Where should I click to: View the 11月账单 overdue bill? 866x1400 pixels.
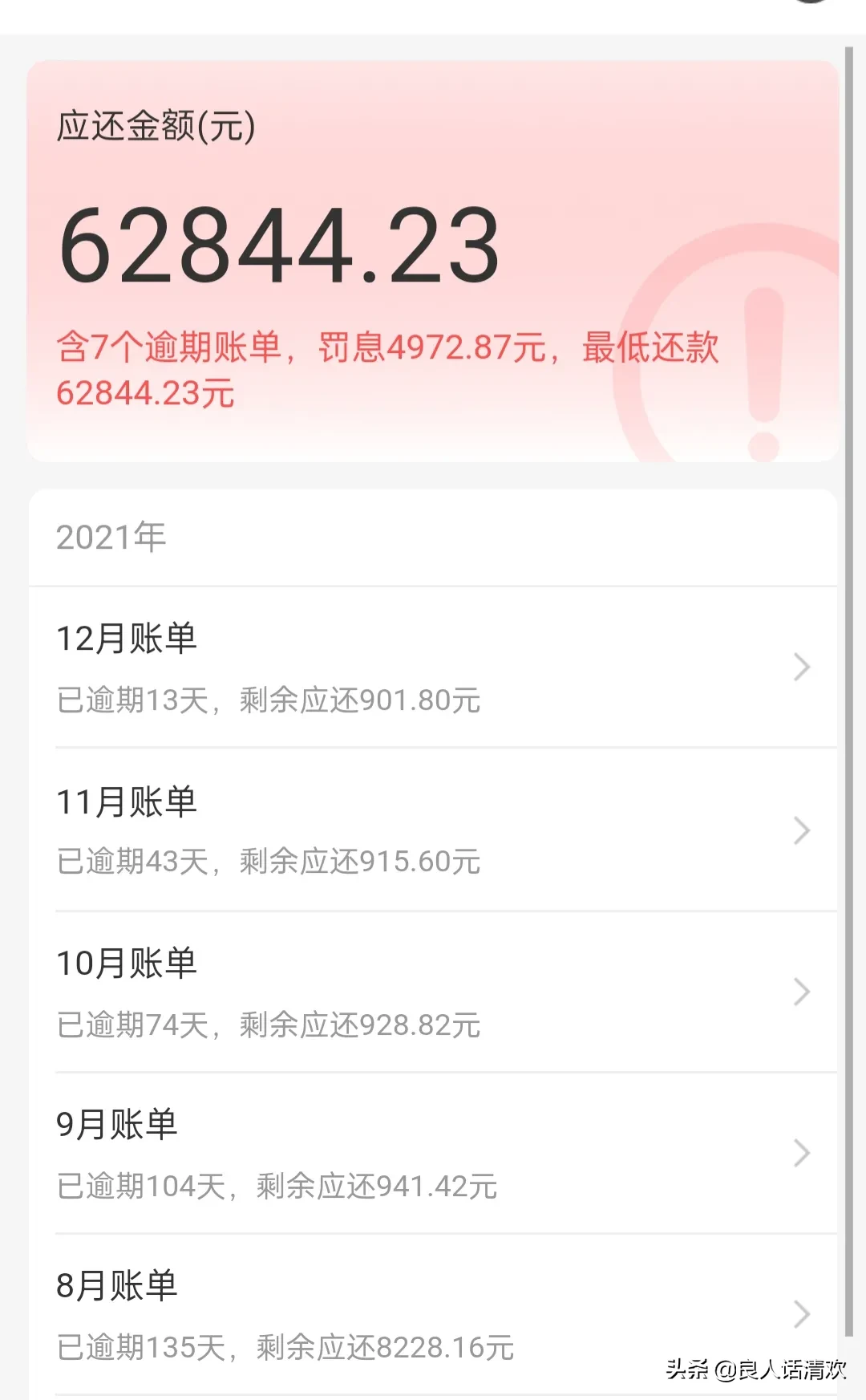tap(433, 830)
